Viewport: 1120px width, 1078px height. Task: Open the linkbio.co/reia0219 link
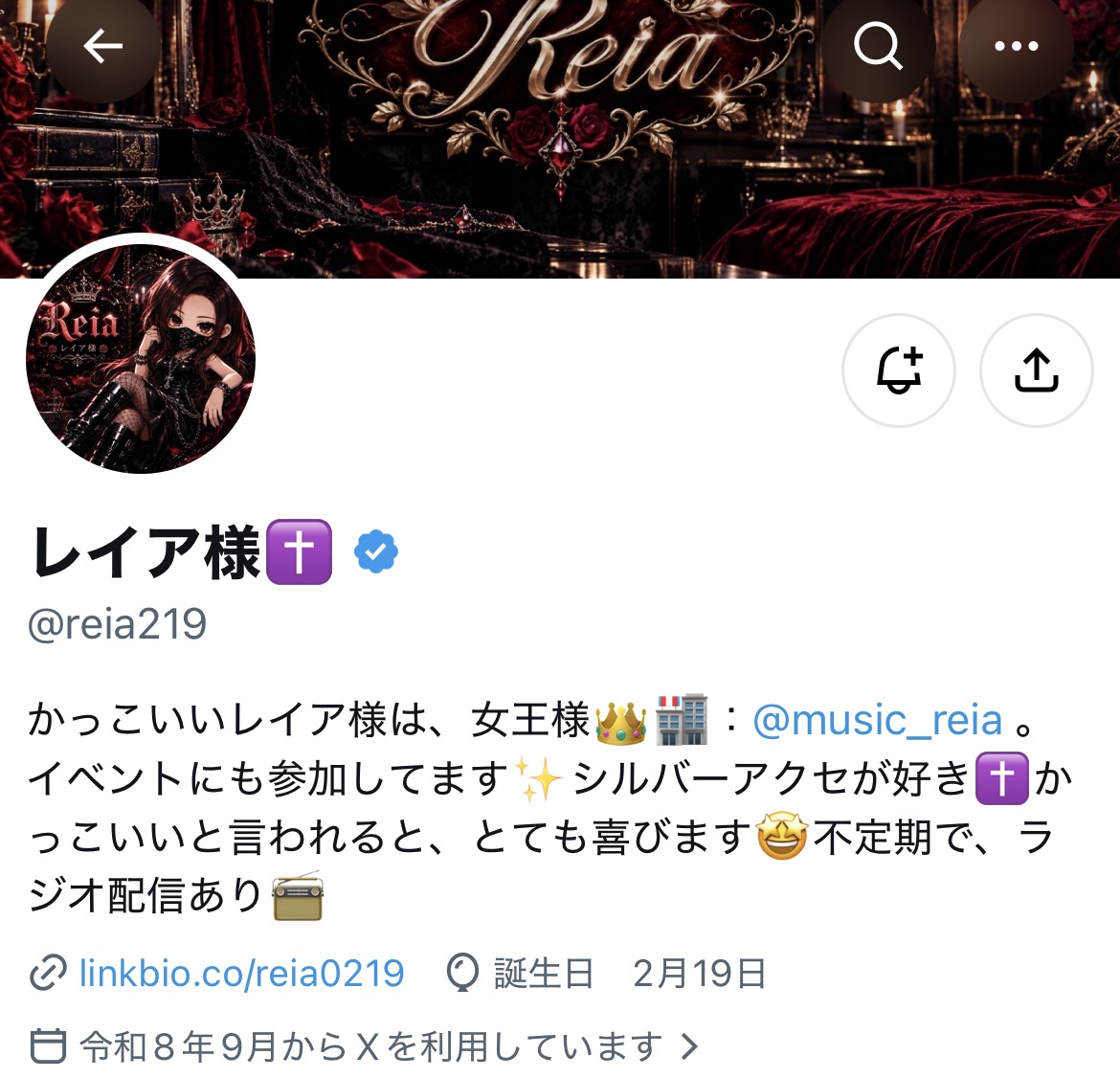[241, 973]
